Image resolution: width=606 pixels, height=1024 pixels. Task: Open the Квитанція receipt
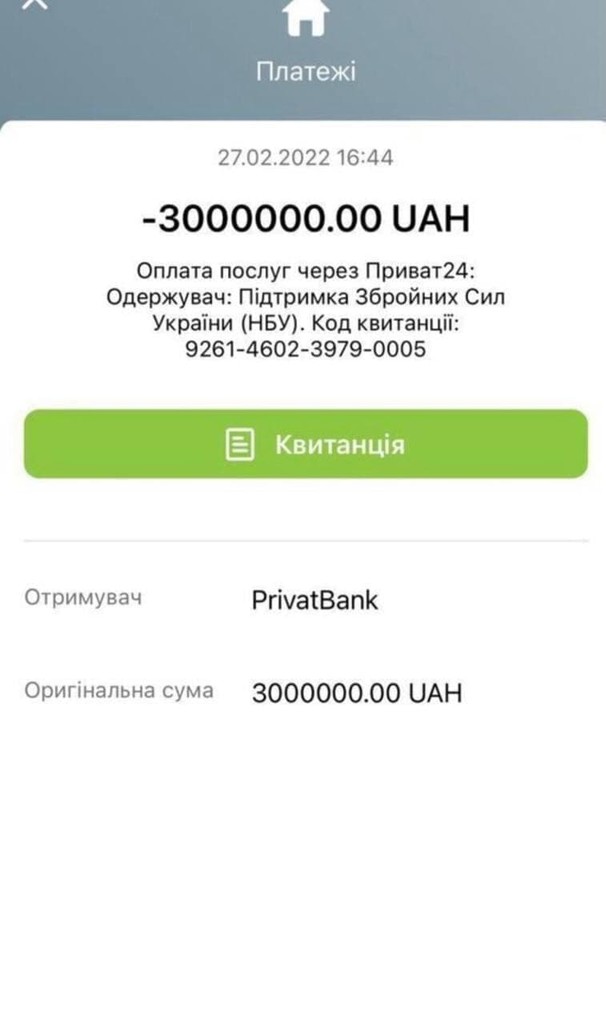coord(305,444)
